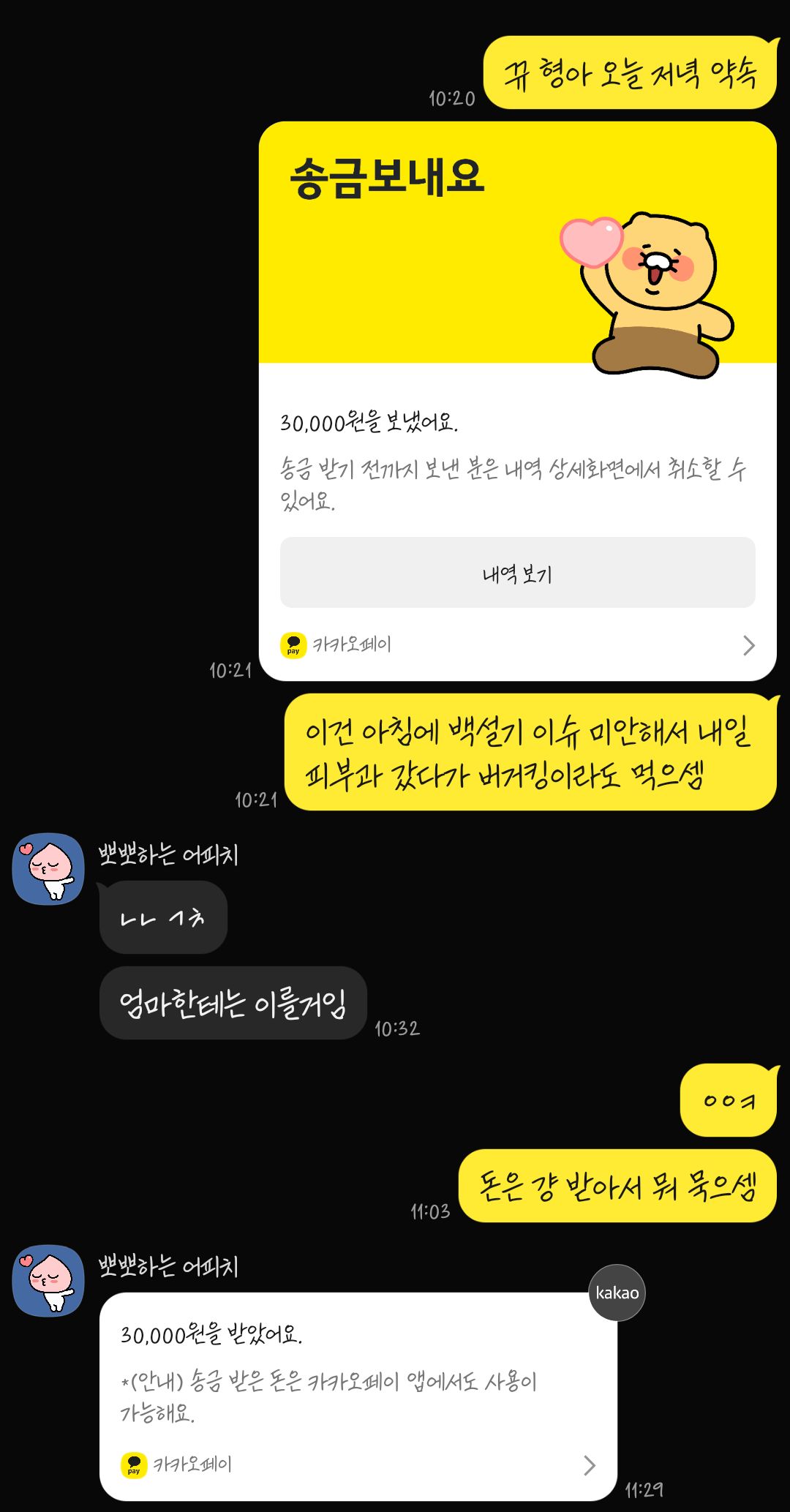Tap 뽀뽀하는 어피치's avatar by the received-money card
This screenshot has height=1512, width=790.
tap(48, 1280)
